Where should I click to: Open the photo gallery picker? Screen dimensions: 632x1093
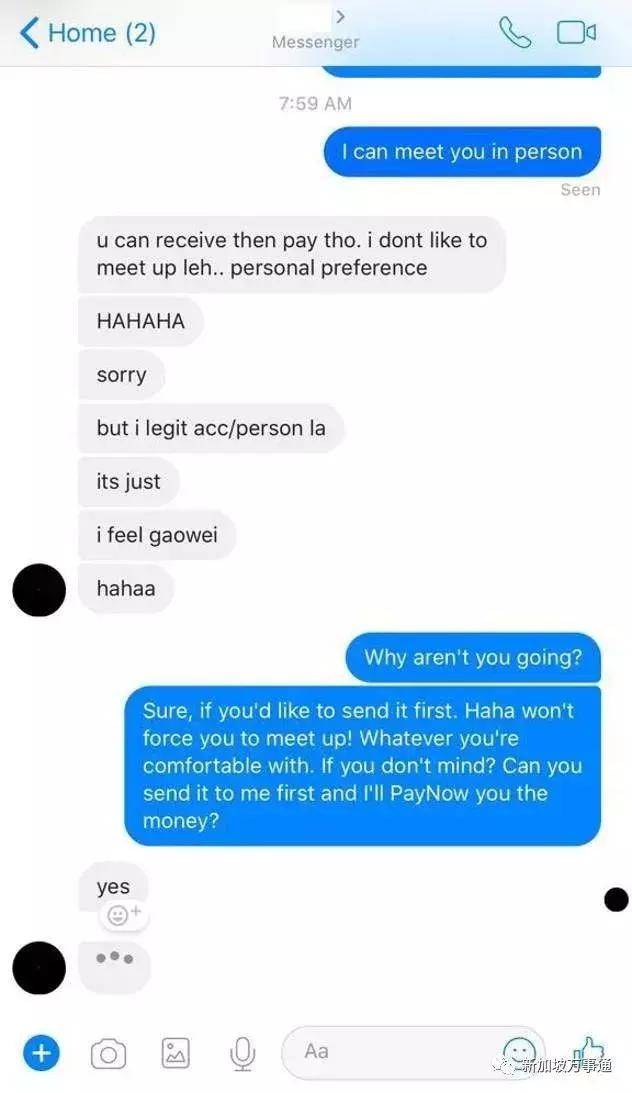(176, 1052)
